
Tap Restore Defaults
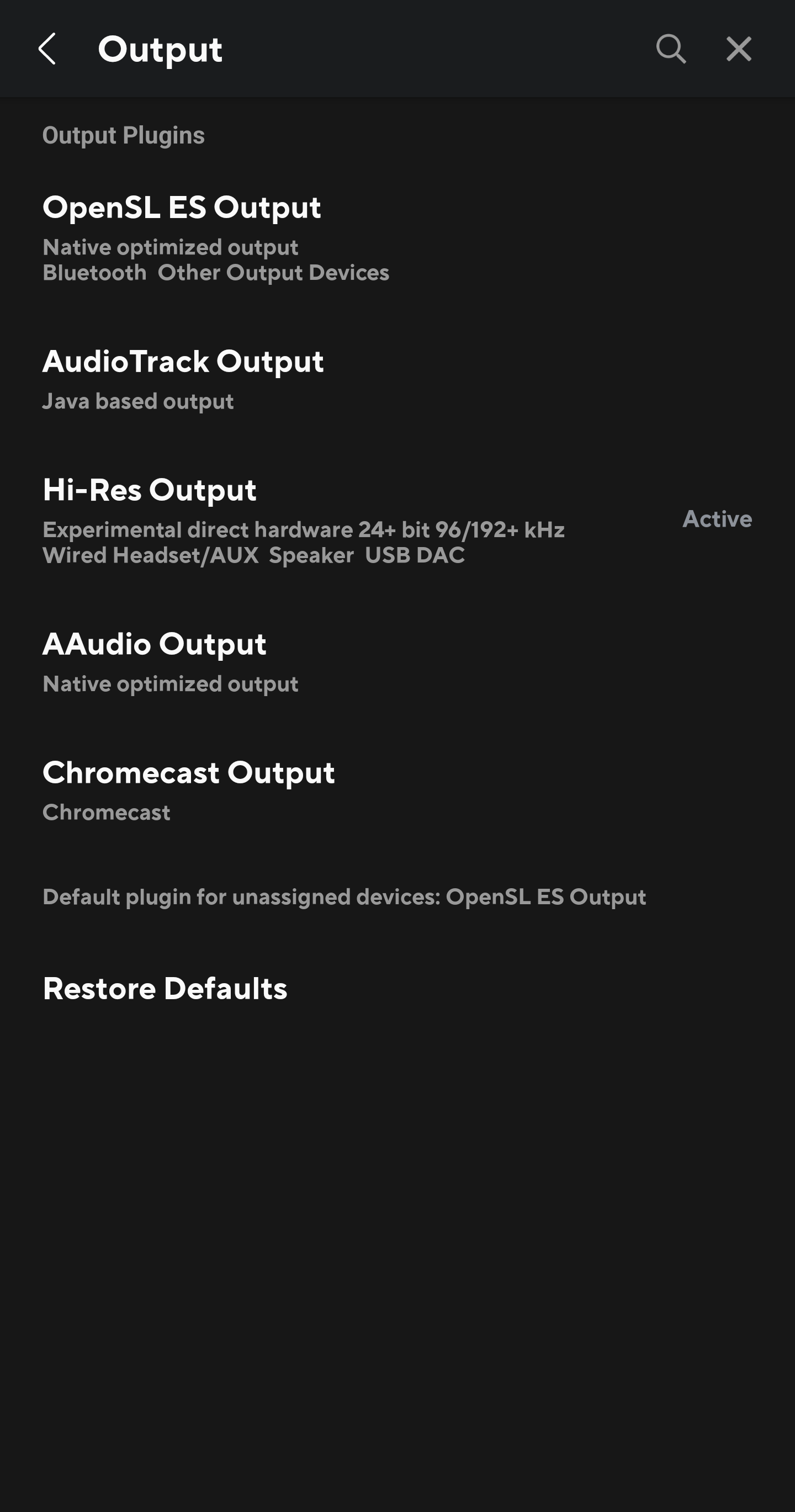pyautogui.click(x=165, y=989)
